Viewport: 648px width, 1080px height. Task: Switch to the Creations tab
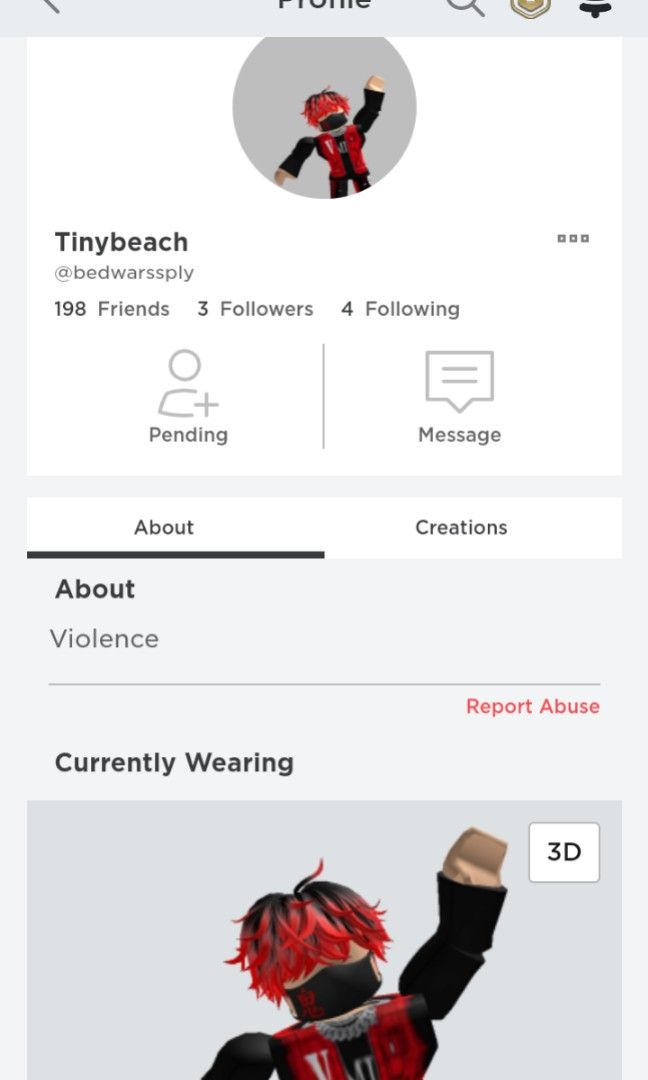[461, 527]
